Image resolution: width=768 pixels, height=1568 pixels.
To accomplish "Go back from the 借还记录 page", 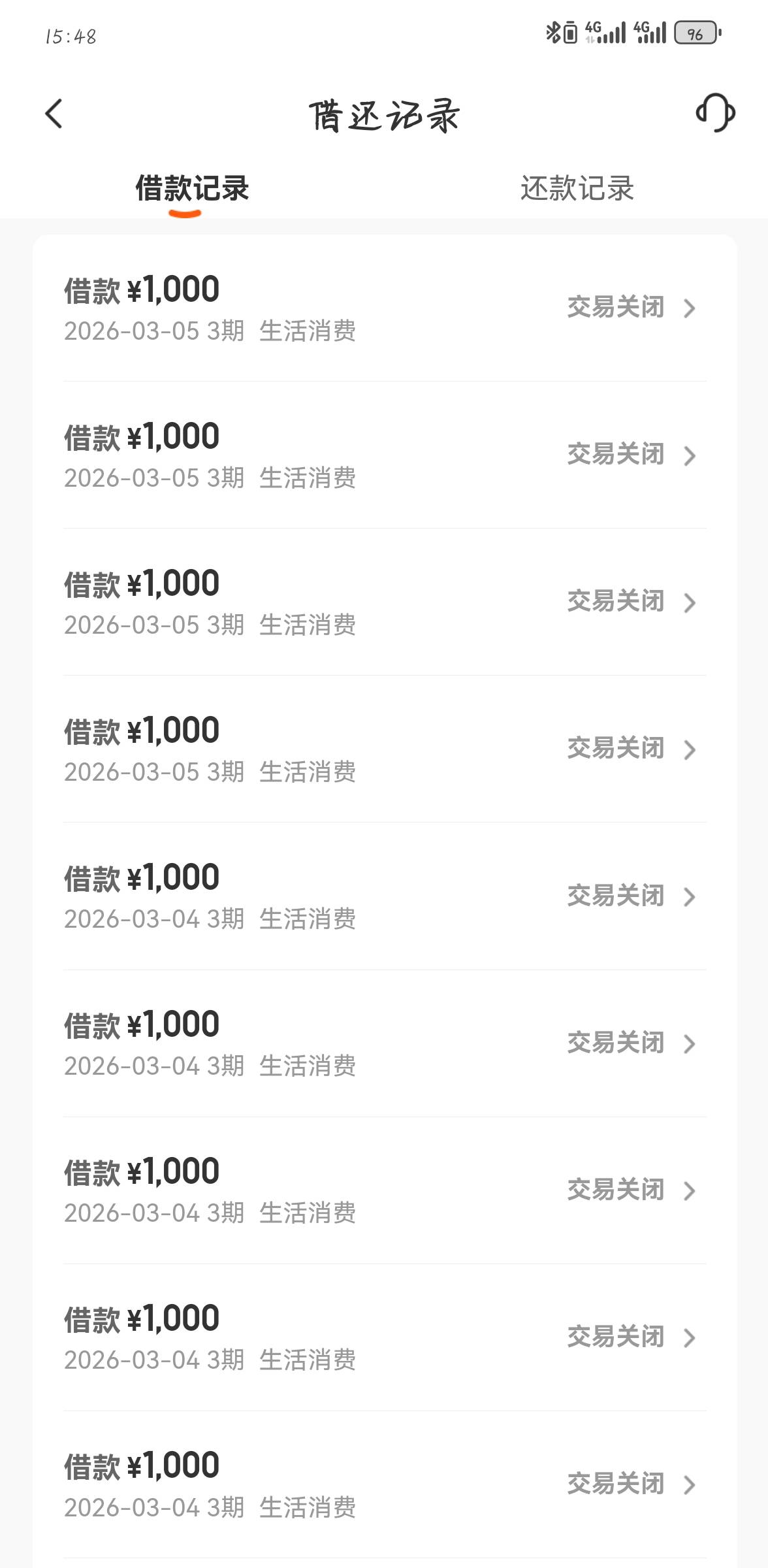I will pyautogui.click(x=54, y=114).
